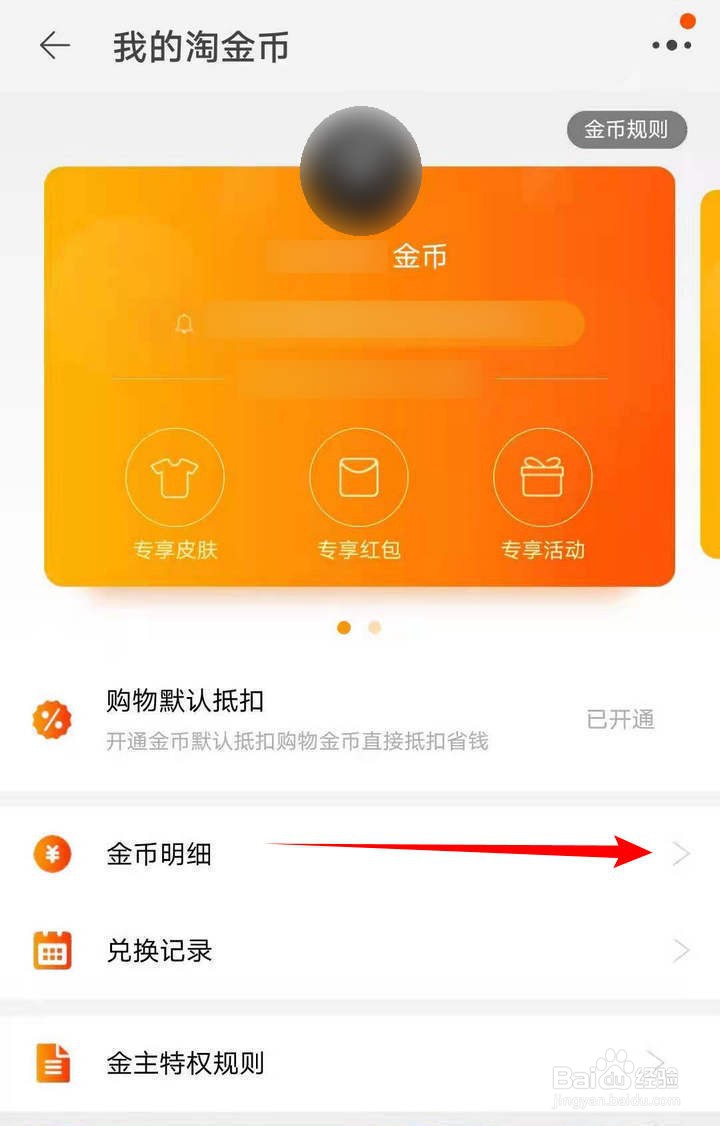Viewport: 720px width, 1126px height.
Task: Tap the 专享活动 gift box icon
Action: (543, 478)
